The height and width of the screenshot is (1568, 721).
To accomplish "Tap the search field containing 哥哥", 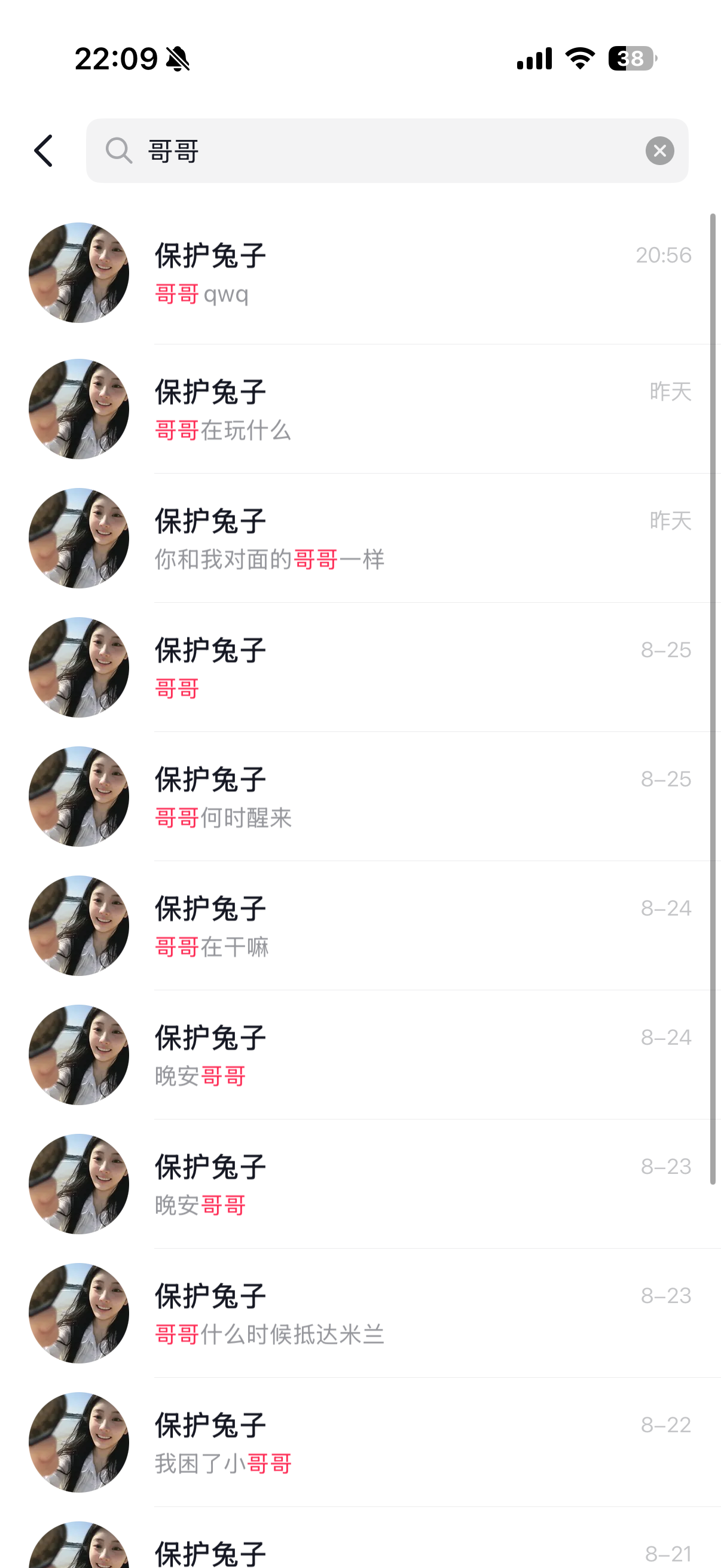I will [x=387, y=151].
